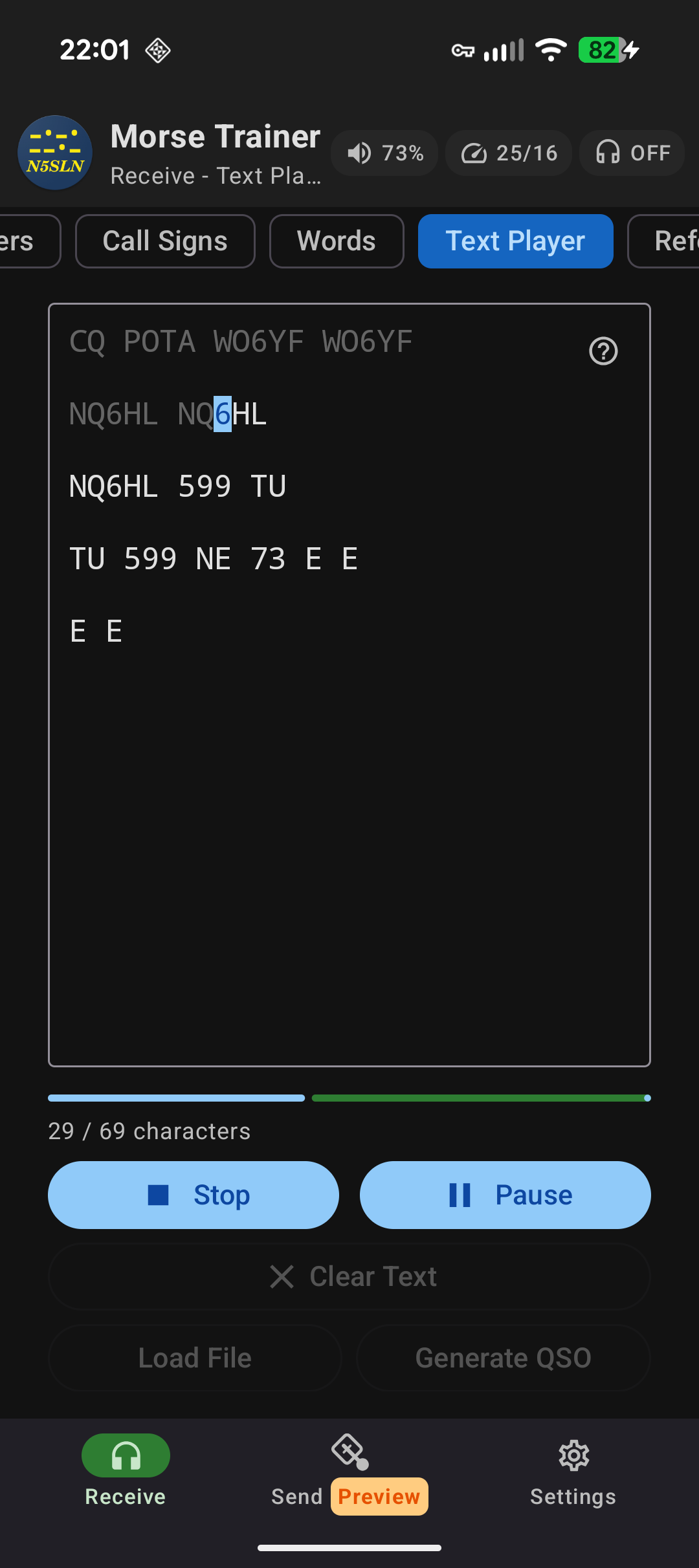Image resolution: width=699 pixels, height=1568 pixels.
Task: Tap the speedometer icon showing 25/16
Action: (x=474, y=153)
